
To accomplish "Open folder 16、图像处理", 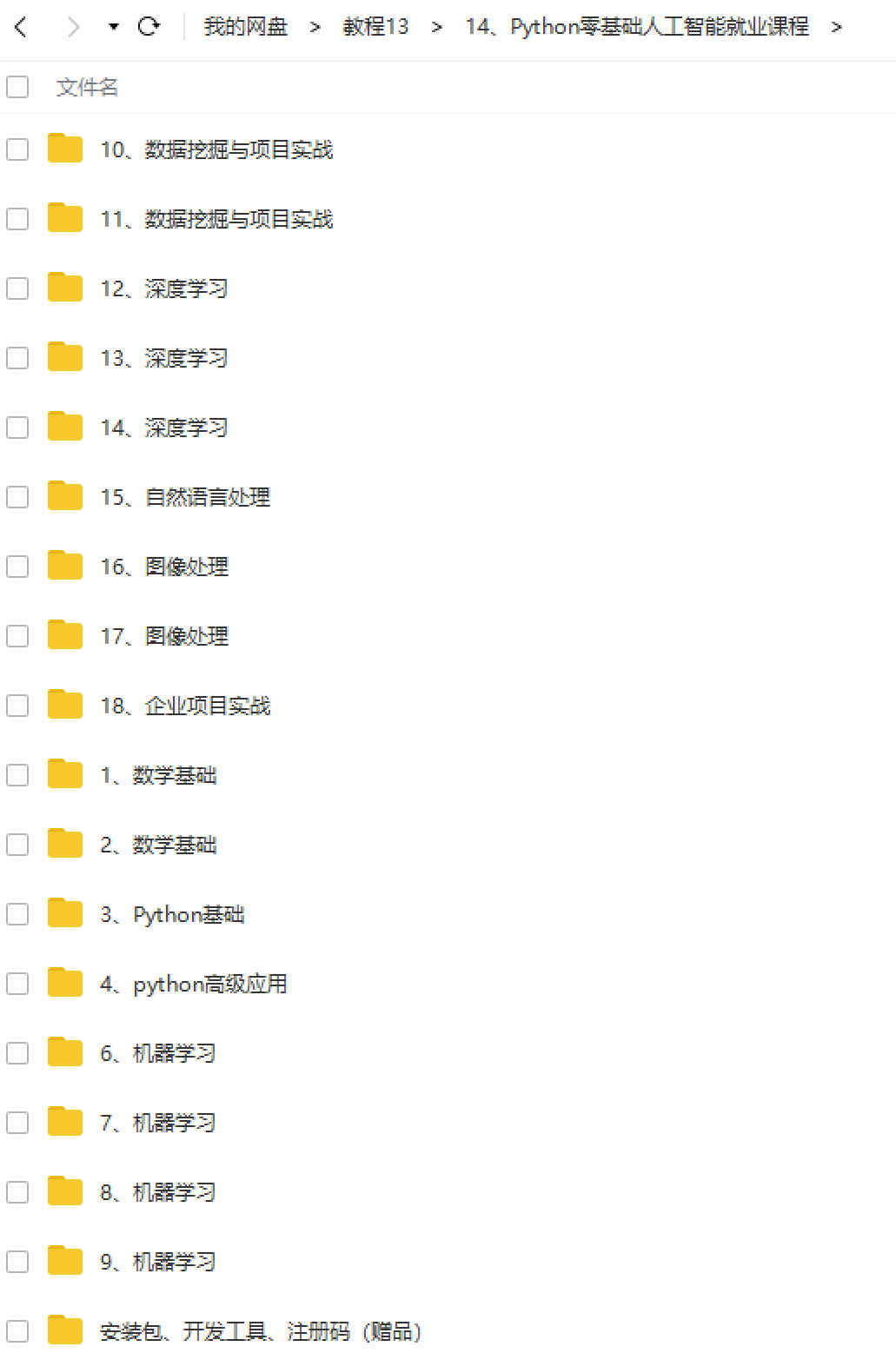I will point(164,567).
